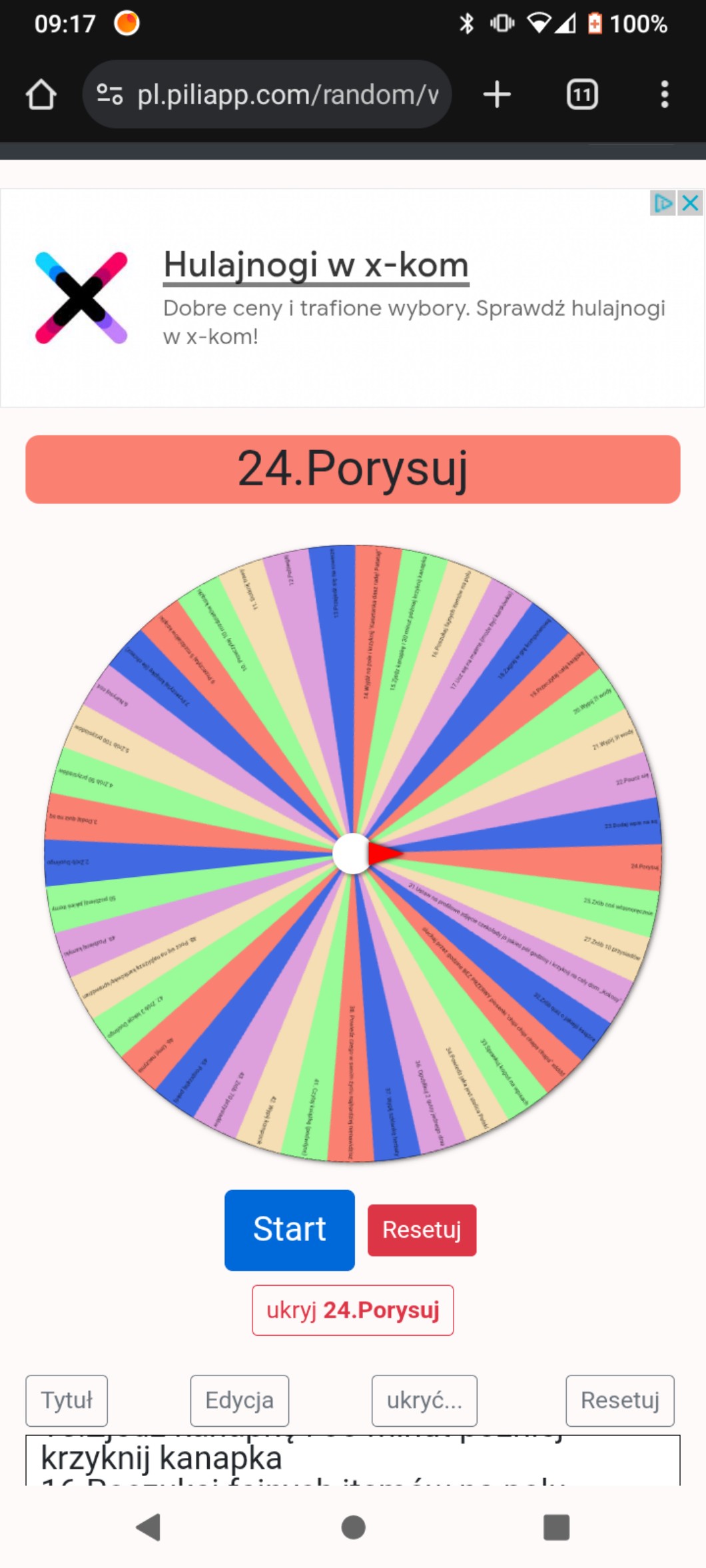Open the browser overflow menu
706x1568 pixels.
(x=664, y=95)
